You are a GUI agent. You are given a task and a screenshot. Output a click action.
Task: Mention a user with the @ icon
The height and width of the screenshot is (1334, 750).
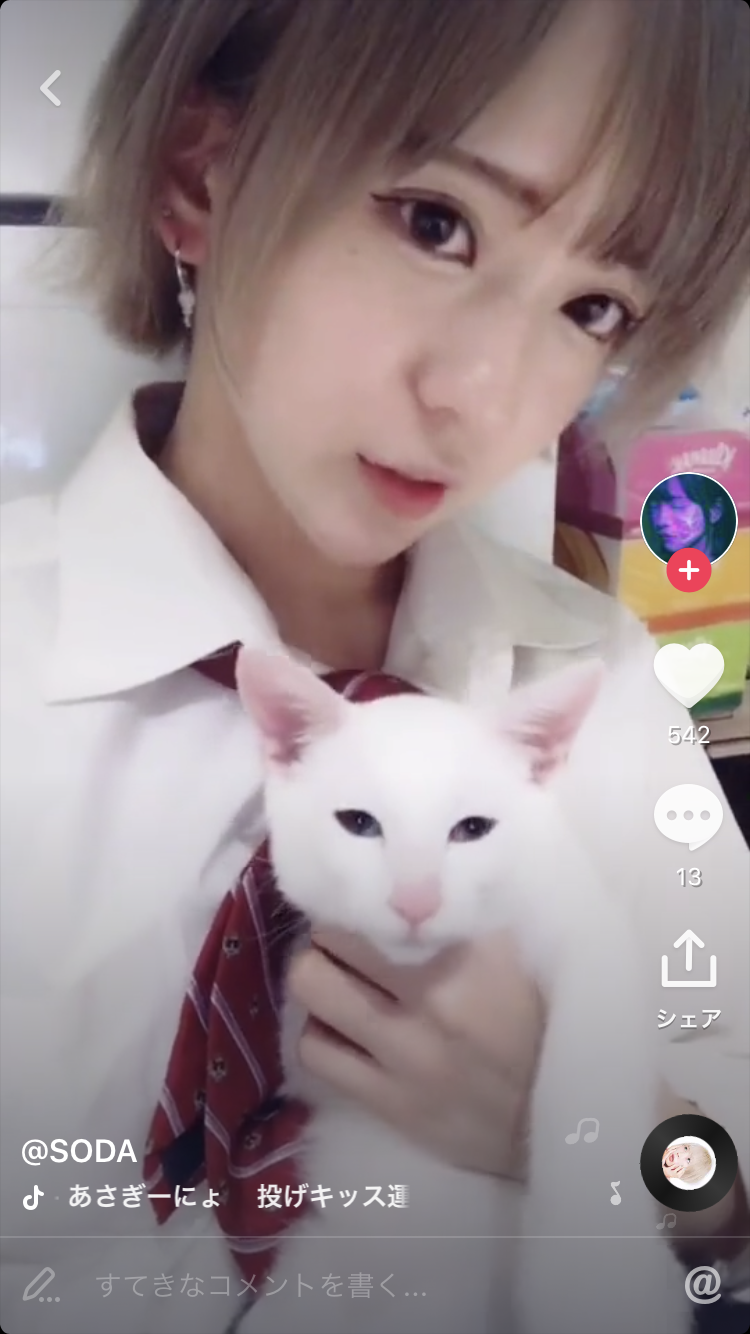pos(703,1285)
